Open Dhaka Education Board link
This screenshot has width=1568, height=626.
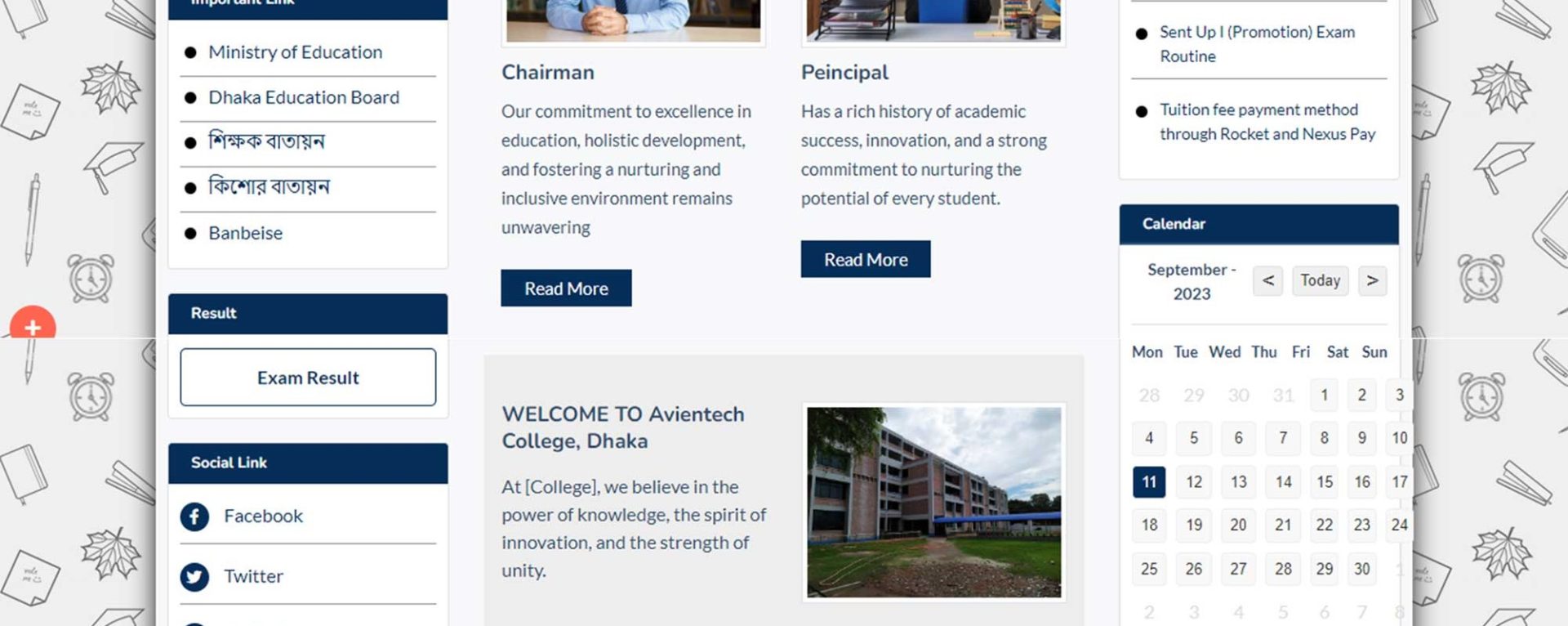click(304, 97)
